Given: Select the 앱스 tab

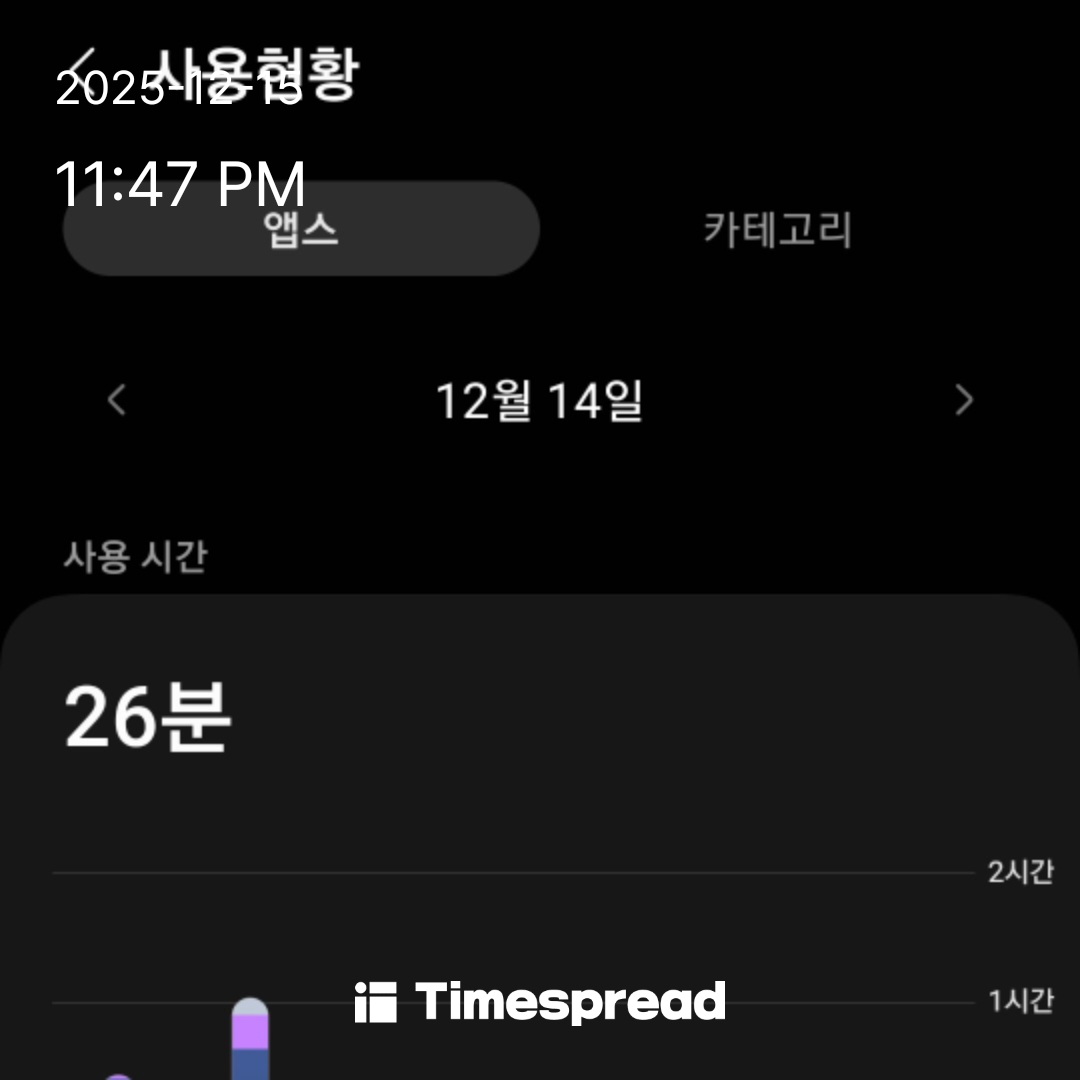Looking at the screenshot, I should pyautogui.click(x=301, y=229).
